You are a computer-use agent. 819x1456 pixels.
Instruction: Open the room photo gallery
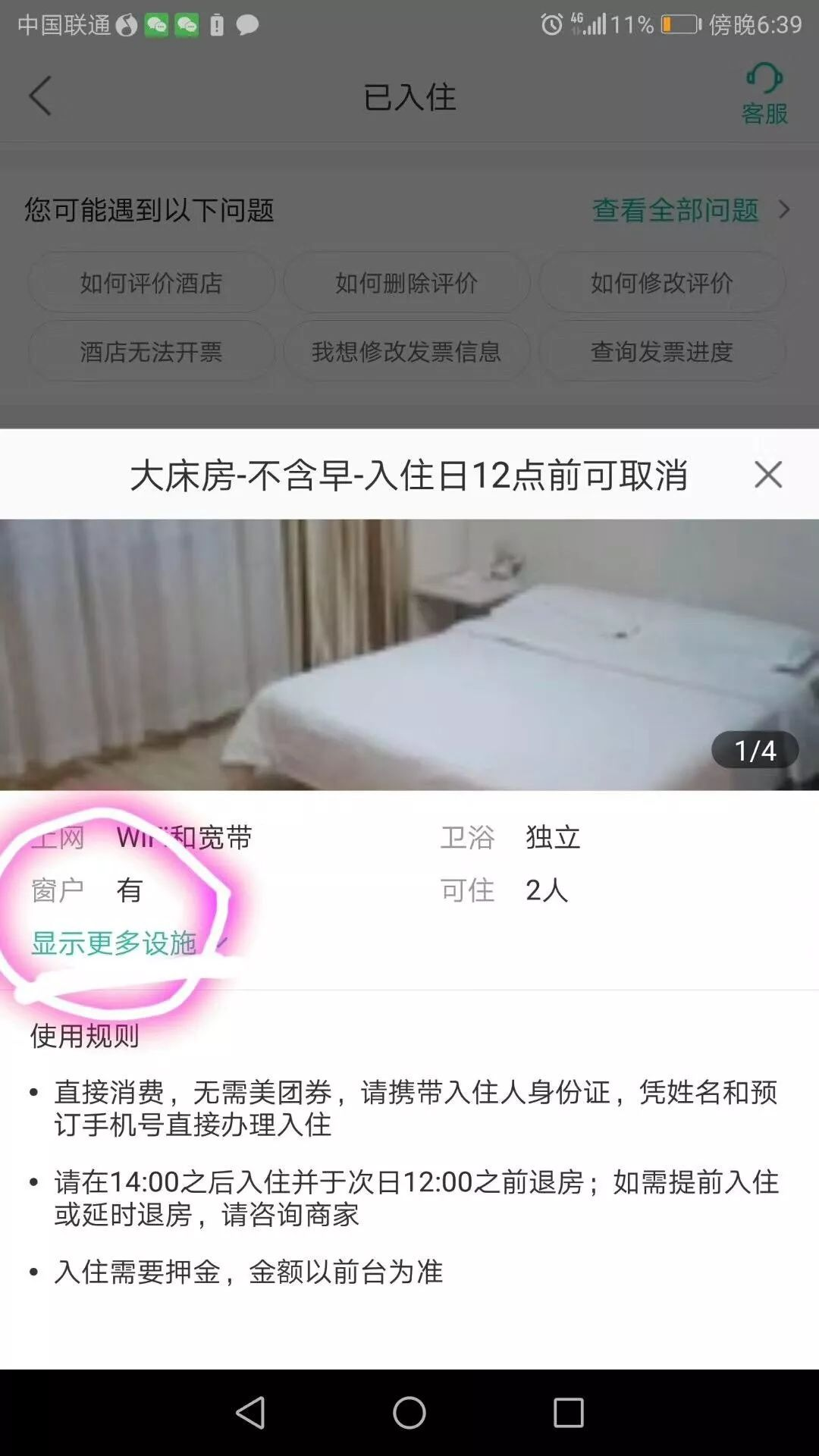coord(409,654)
